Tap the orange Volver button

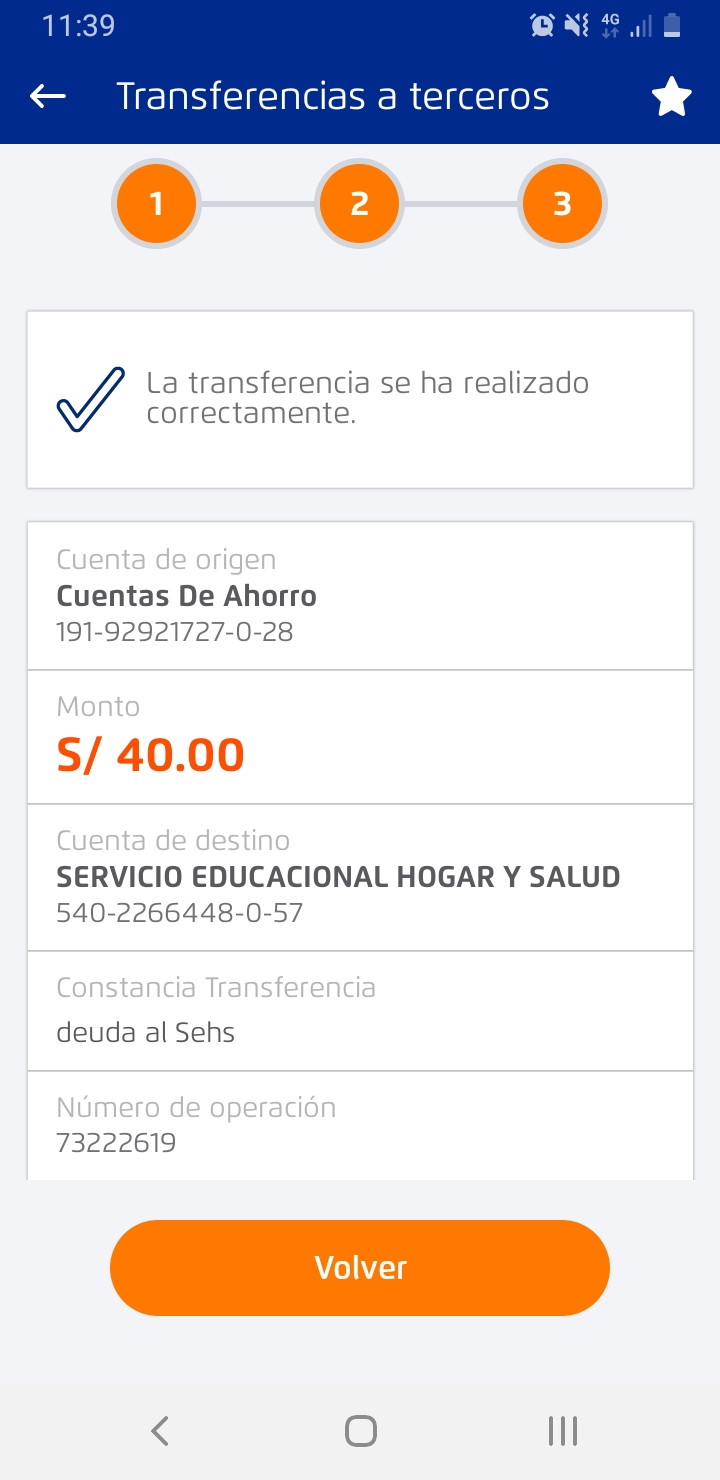click(x=360, y=1267)
